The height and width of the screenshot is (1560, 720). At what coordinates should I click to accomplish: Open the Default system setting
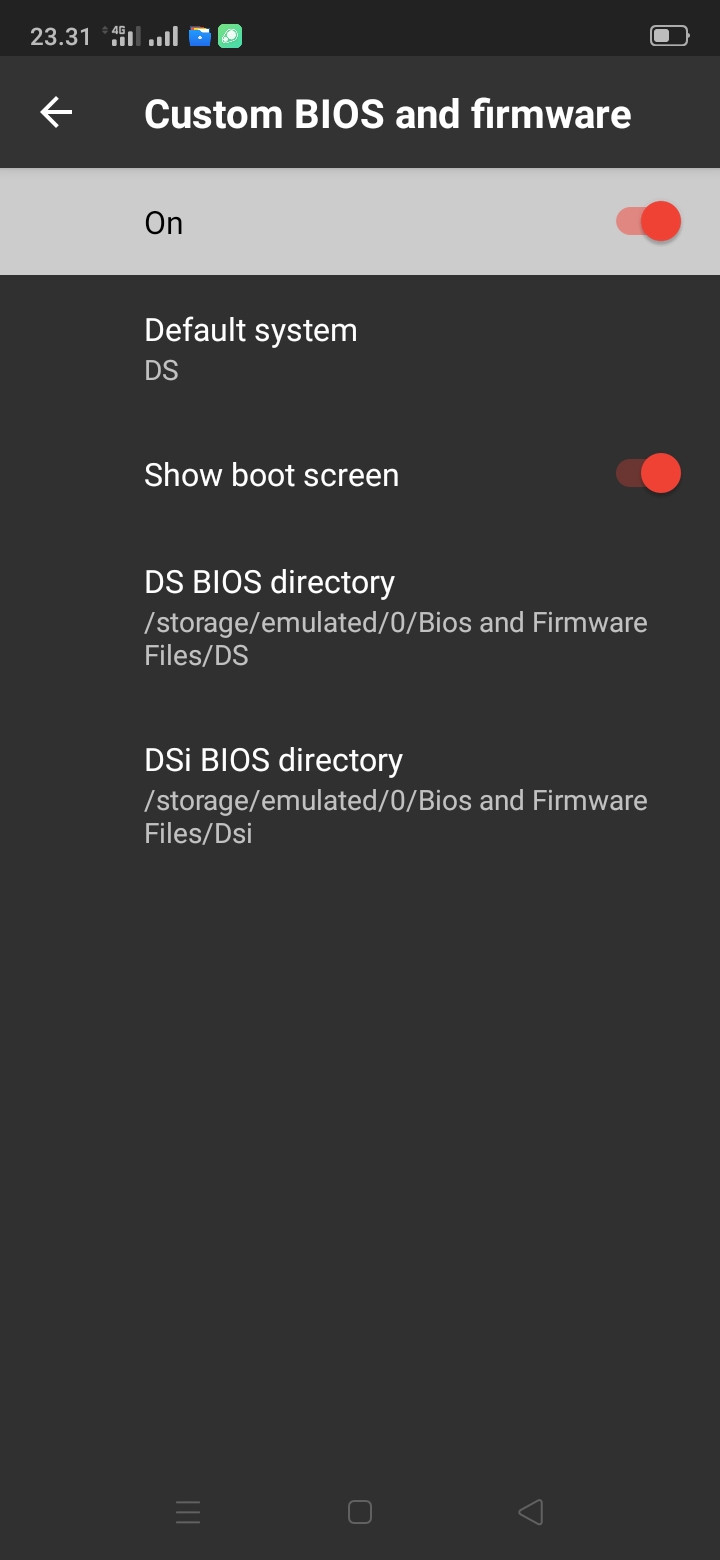point(360,349)
